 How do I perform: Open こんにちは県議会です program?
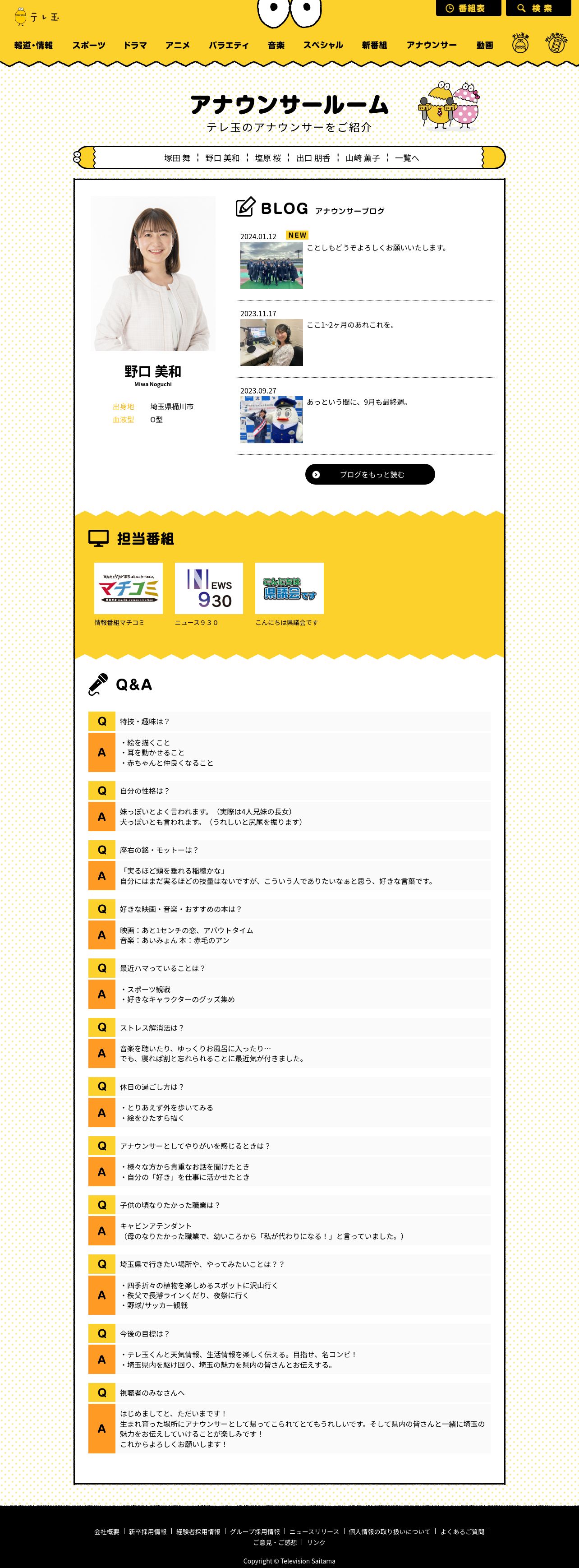[289, 594]
